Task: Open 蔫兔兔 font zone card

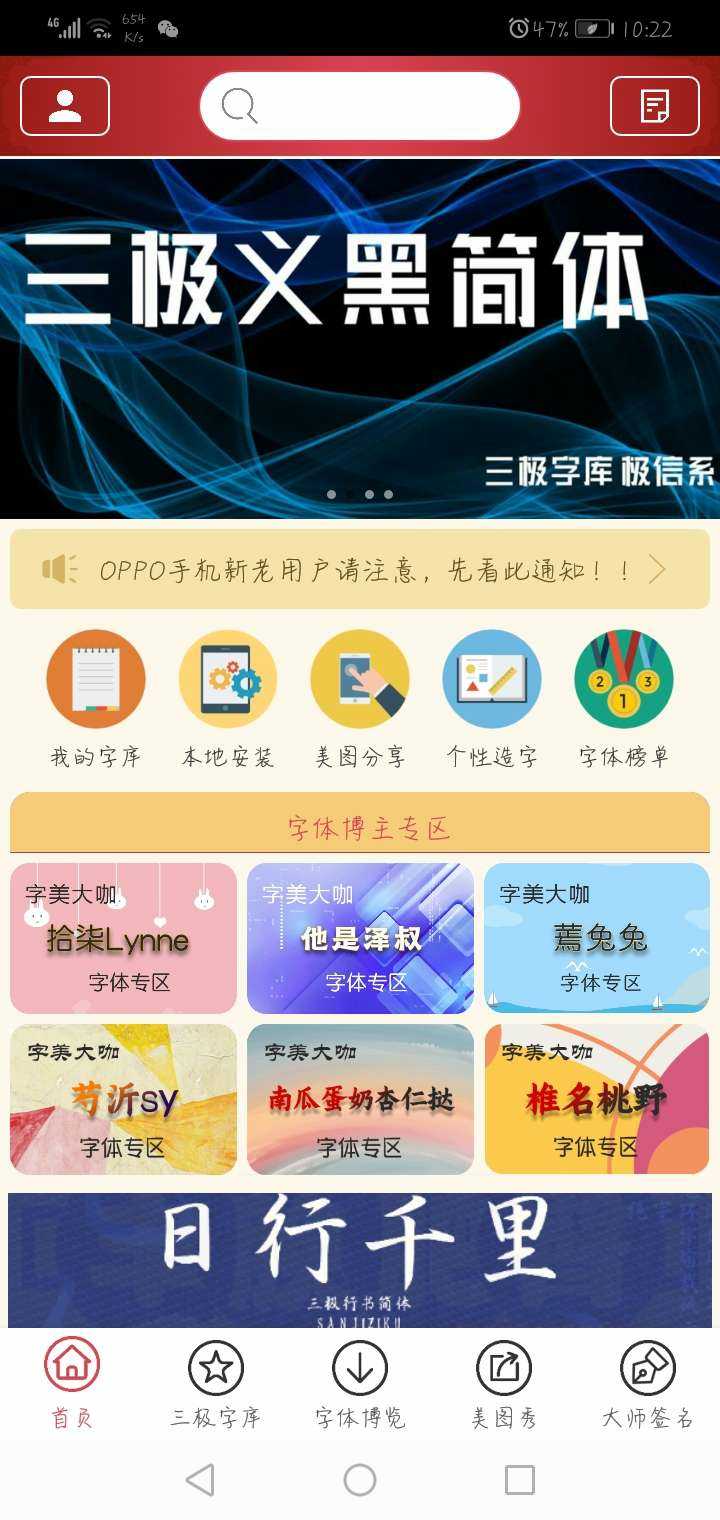Action: [597, 938]
